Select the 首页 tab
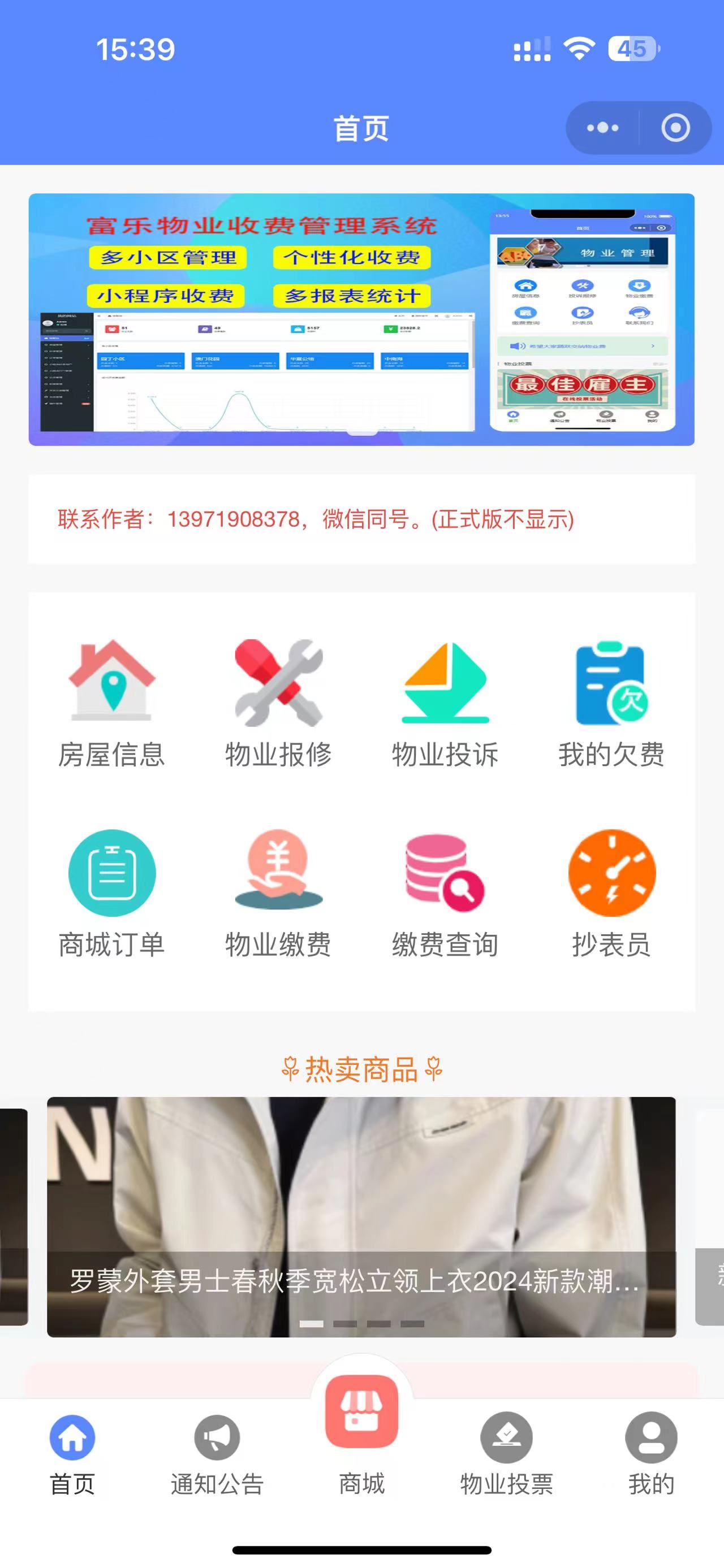 (x=72, y=1455)
